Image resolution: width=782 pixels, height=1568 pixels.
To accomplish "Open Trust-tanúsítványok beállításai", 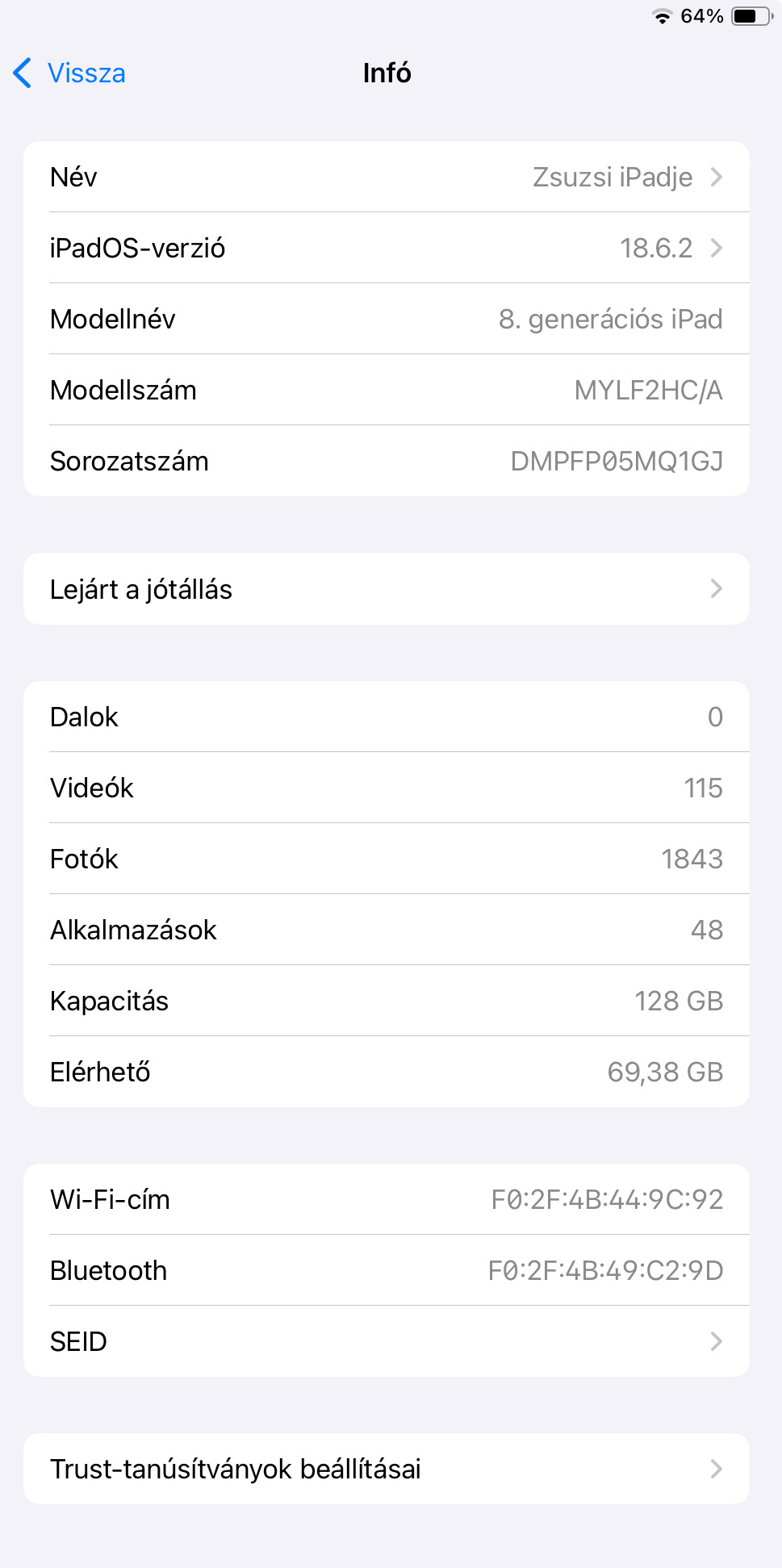I will pos(386,1469).
